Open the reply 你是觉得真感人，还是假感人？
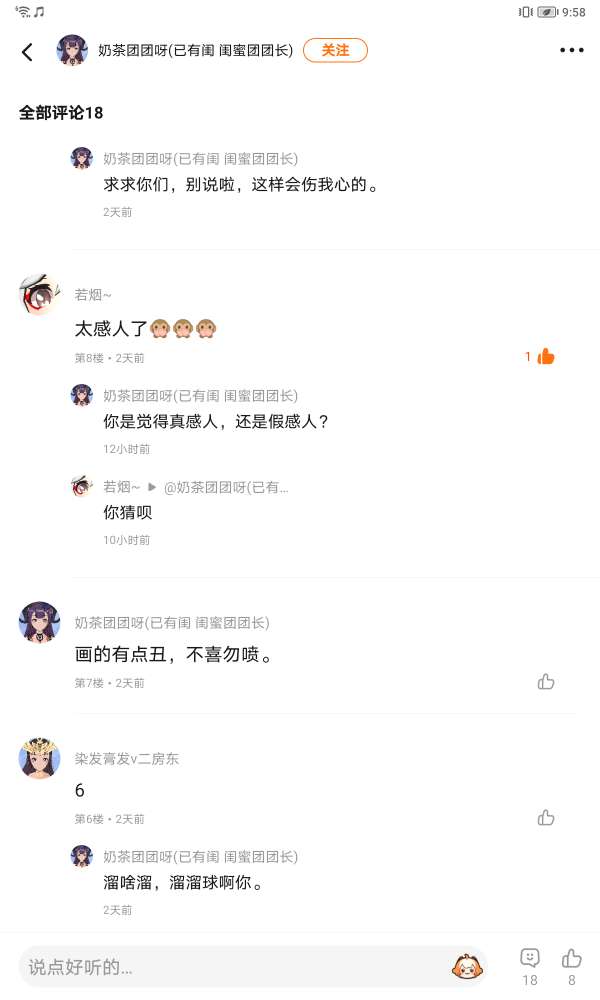This screenshot has width=600, height=1000. pos(216,422)
